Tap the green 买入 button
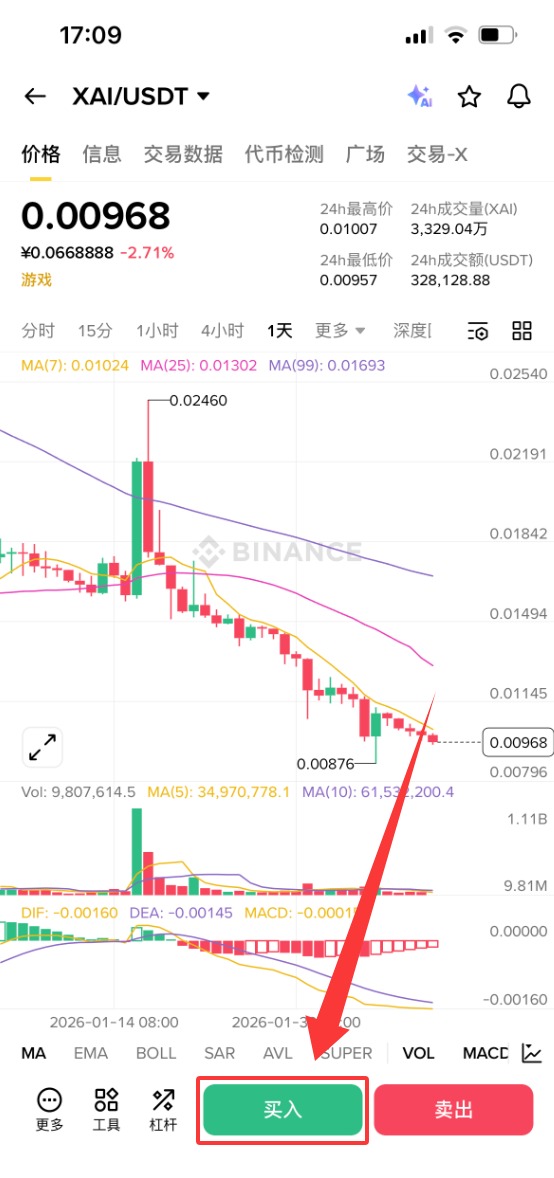The height and width of the screenshot is (1178, 554). click(283, 1110)
